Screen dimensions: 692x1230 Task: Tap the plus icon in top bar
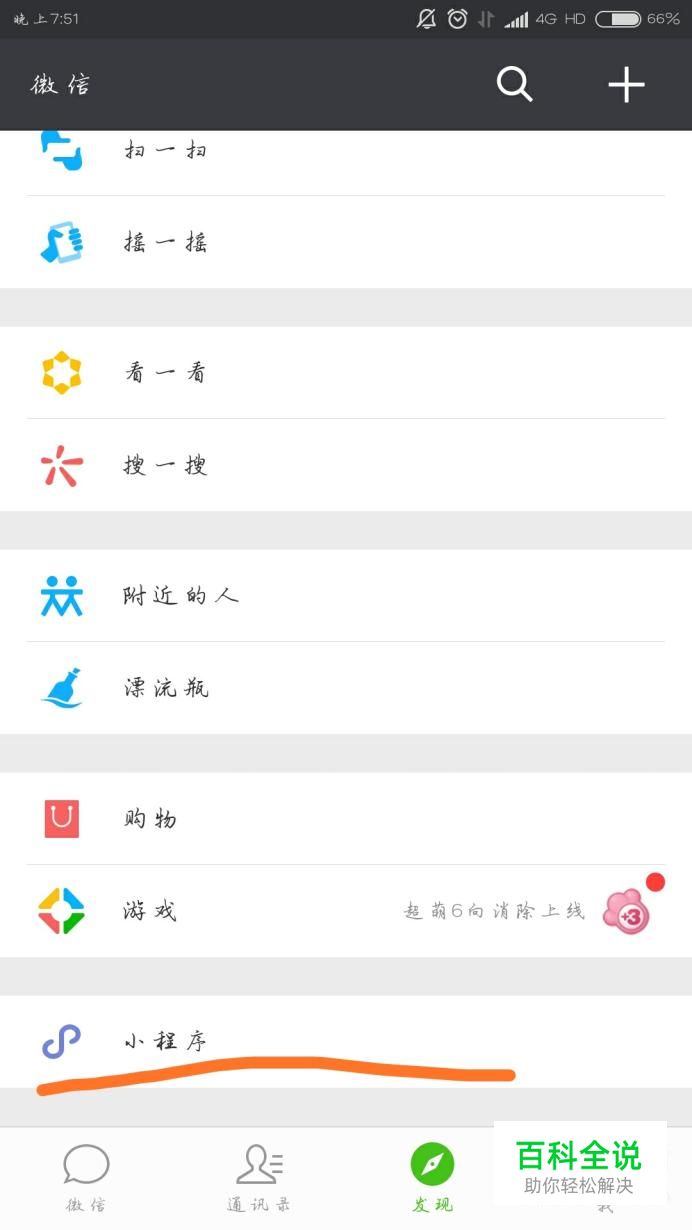click(x=626, y=85)
